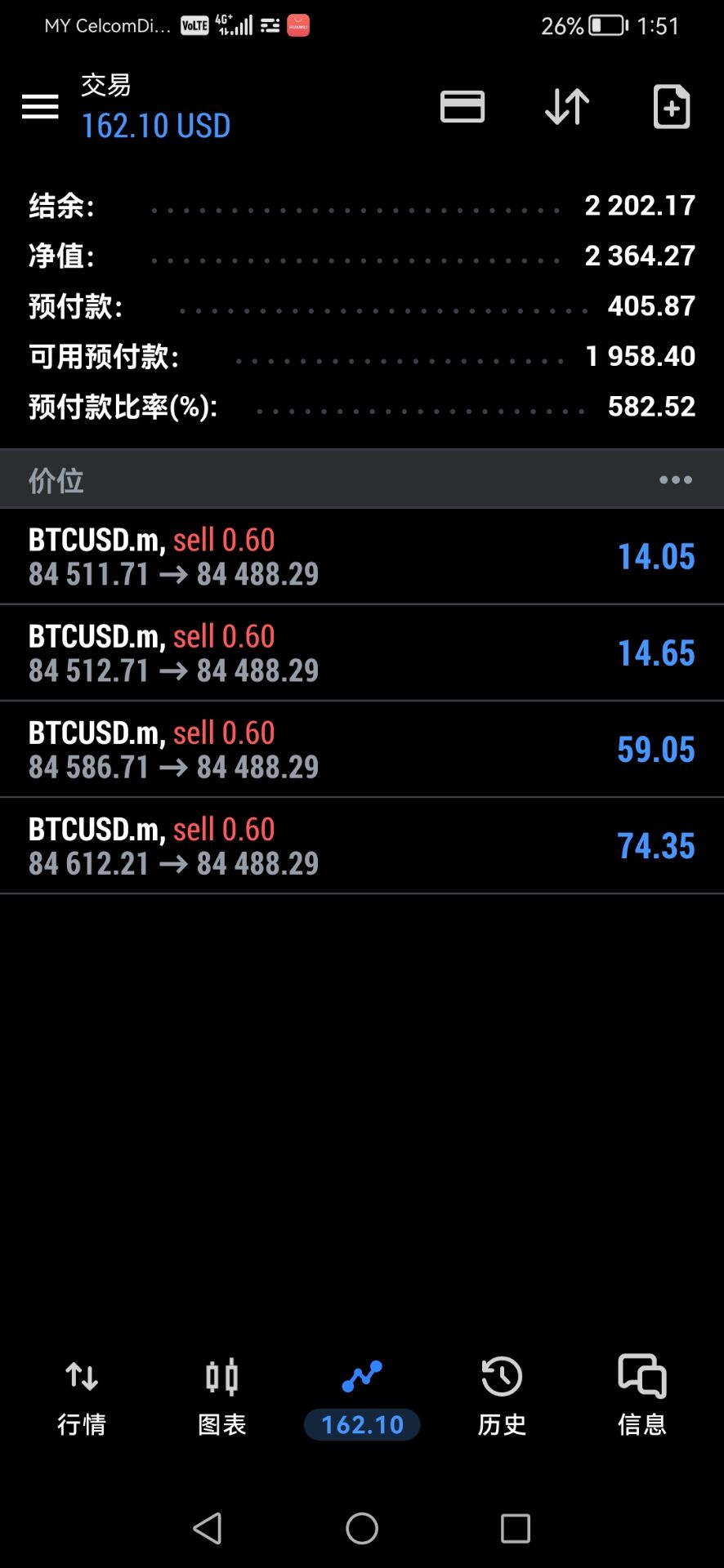Select the BTCUSD.m position with profit 74.35
724x1568 pixels.
[362, 845]
